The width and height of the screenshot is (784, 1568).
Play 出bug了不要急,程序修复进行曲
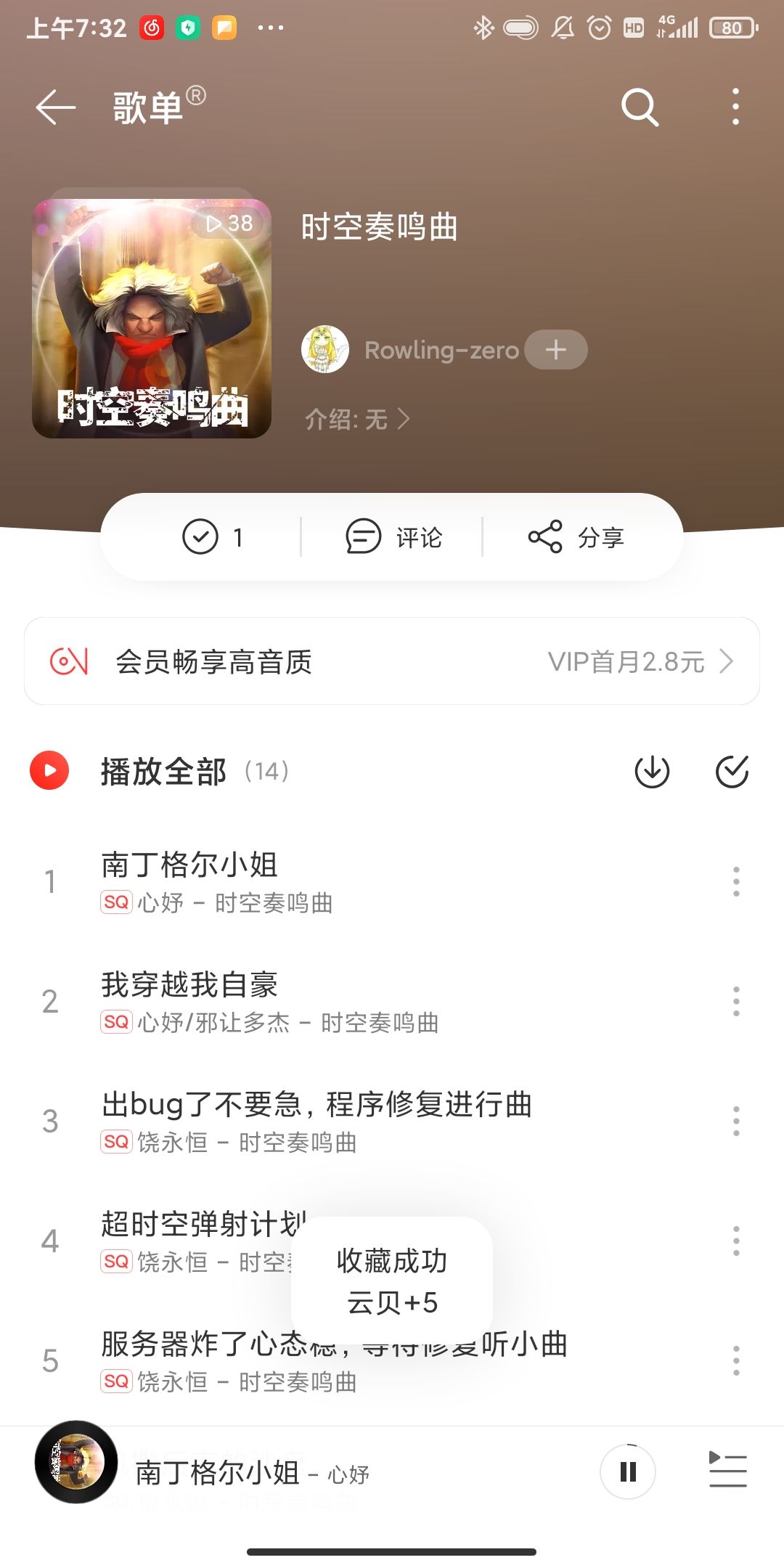(x=317, y=1121)
